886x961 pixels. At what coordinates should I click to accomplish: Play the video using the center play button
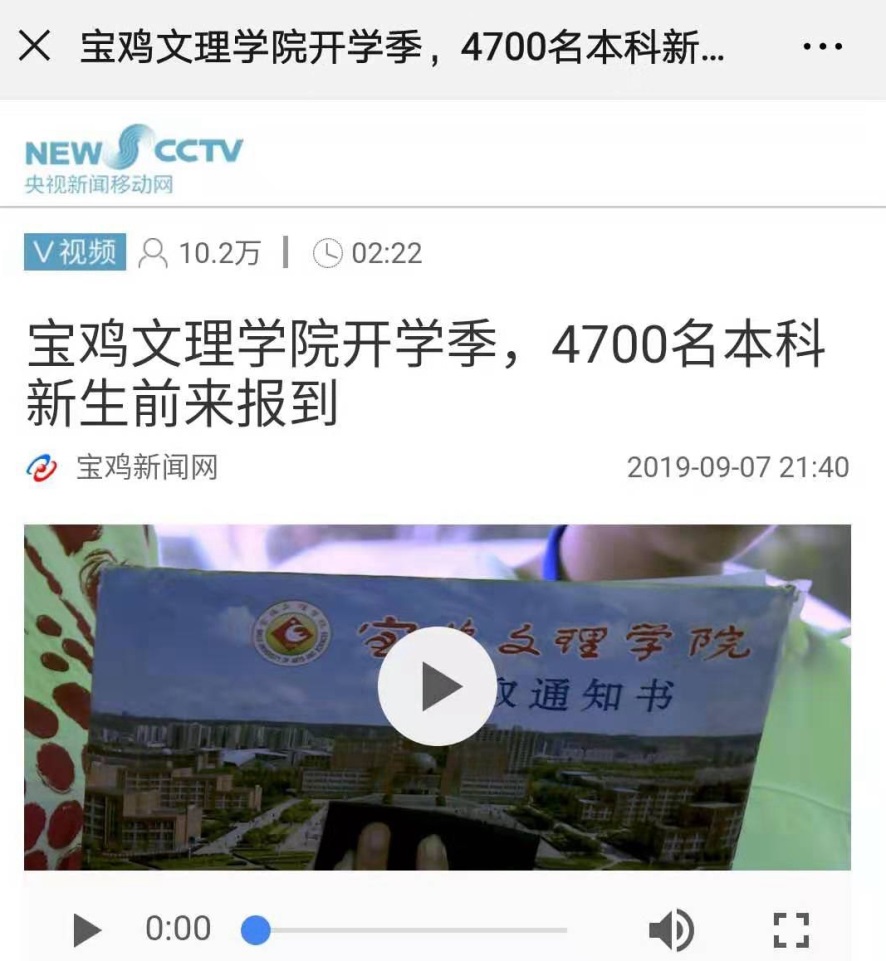pos(437,686)
